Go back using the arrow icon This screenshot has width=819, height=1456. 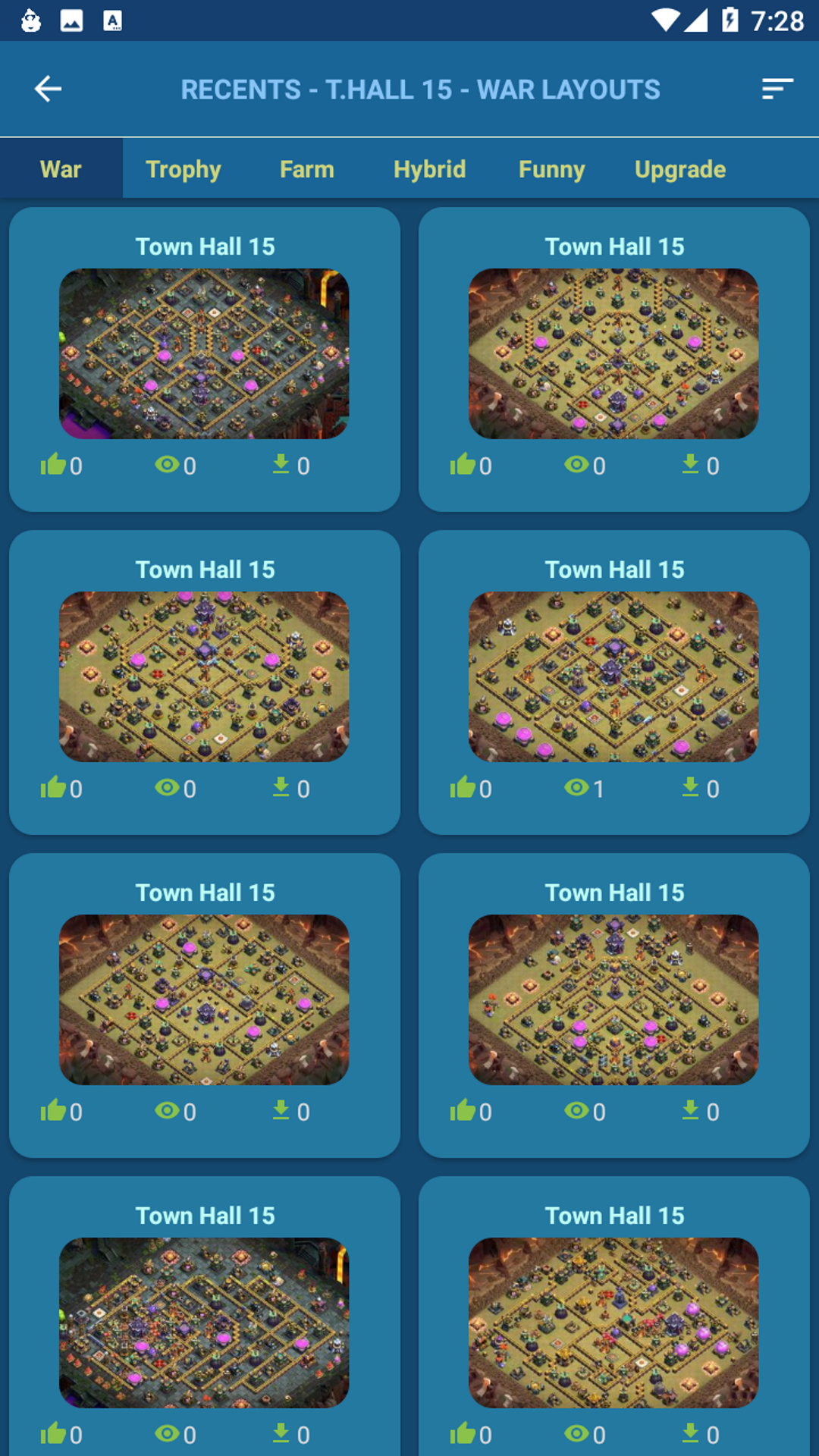coord(48,89)
